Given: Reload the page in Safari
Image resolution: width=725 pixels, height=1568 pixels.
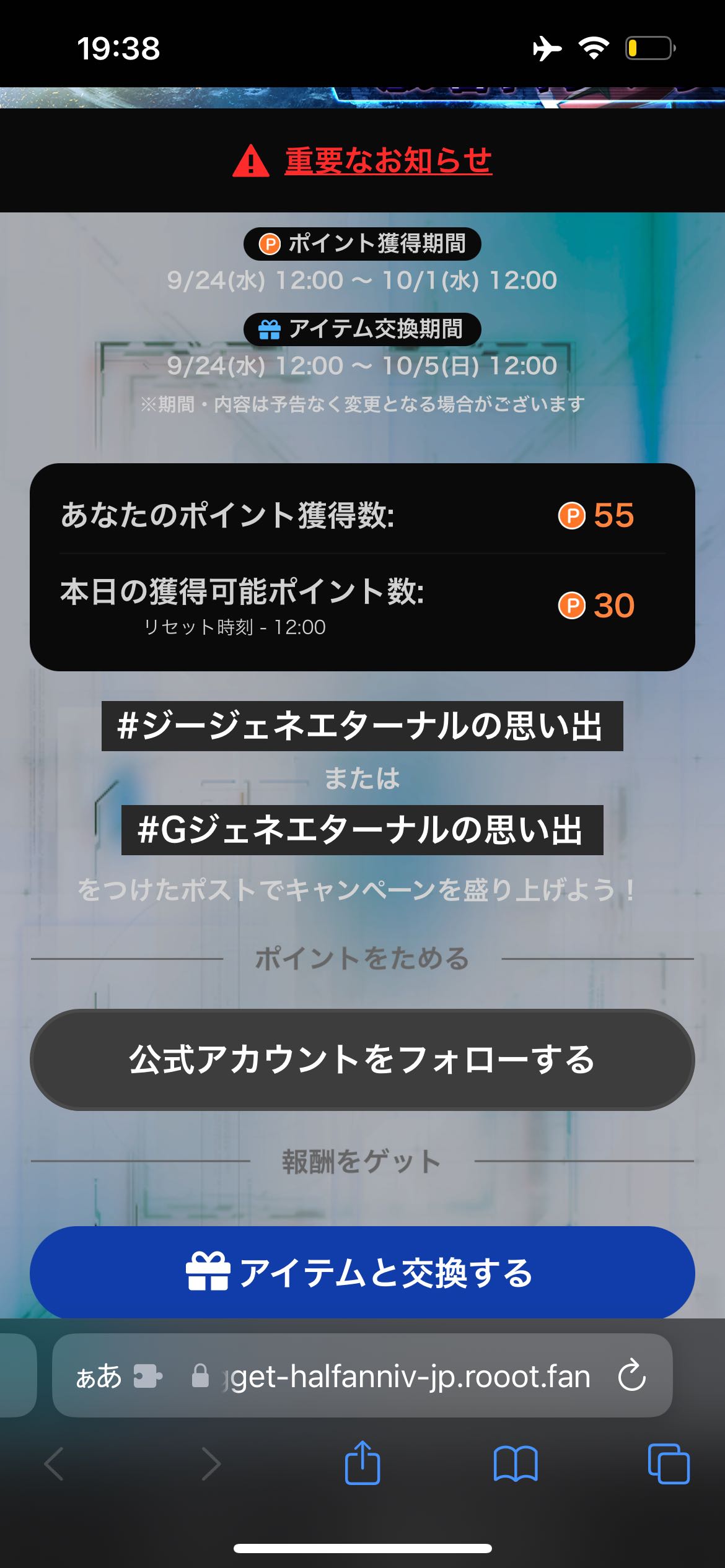Looking at the screenshot, I should point(631,1376).
